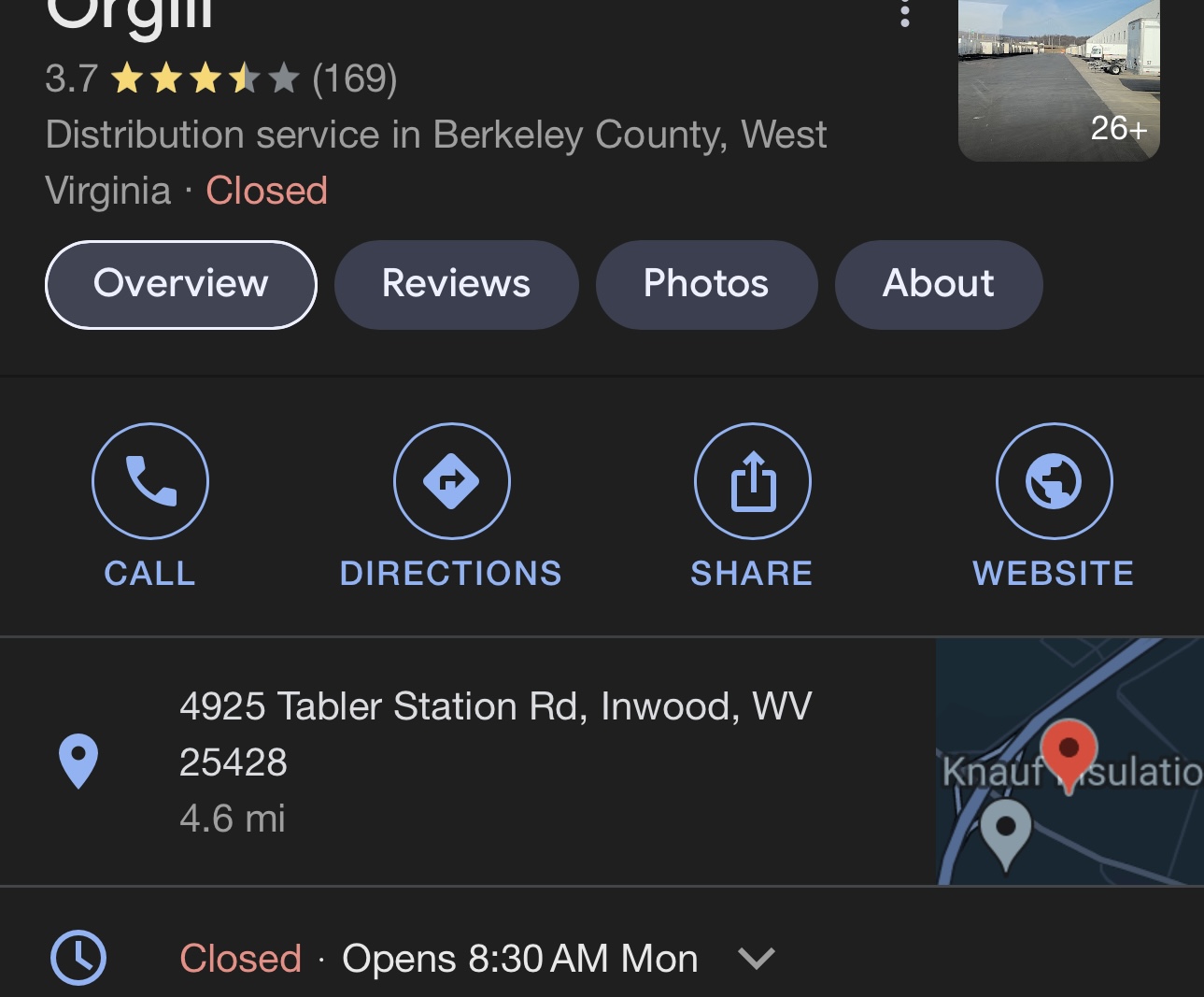Switch to the Photos tab
The width and height of the screenshot is (1204, 997).
click(x=706, y=284)
